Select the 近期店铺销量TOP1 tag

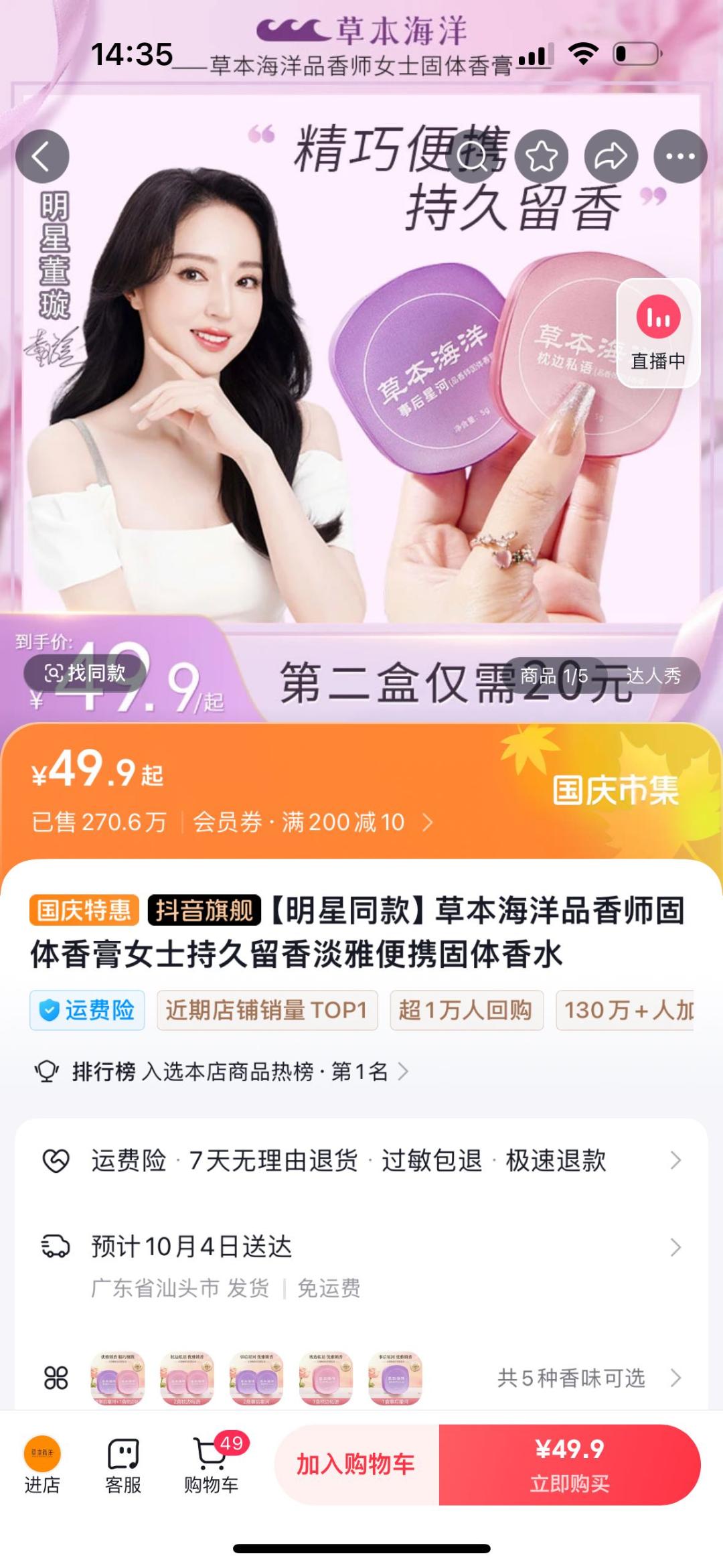pyautogui.click(x=266, y=1010)
